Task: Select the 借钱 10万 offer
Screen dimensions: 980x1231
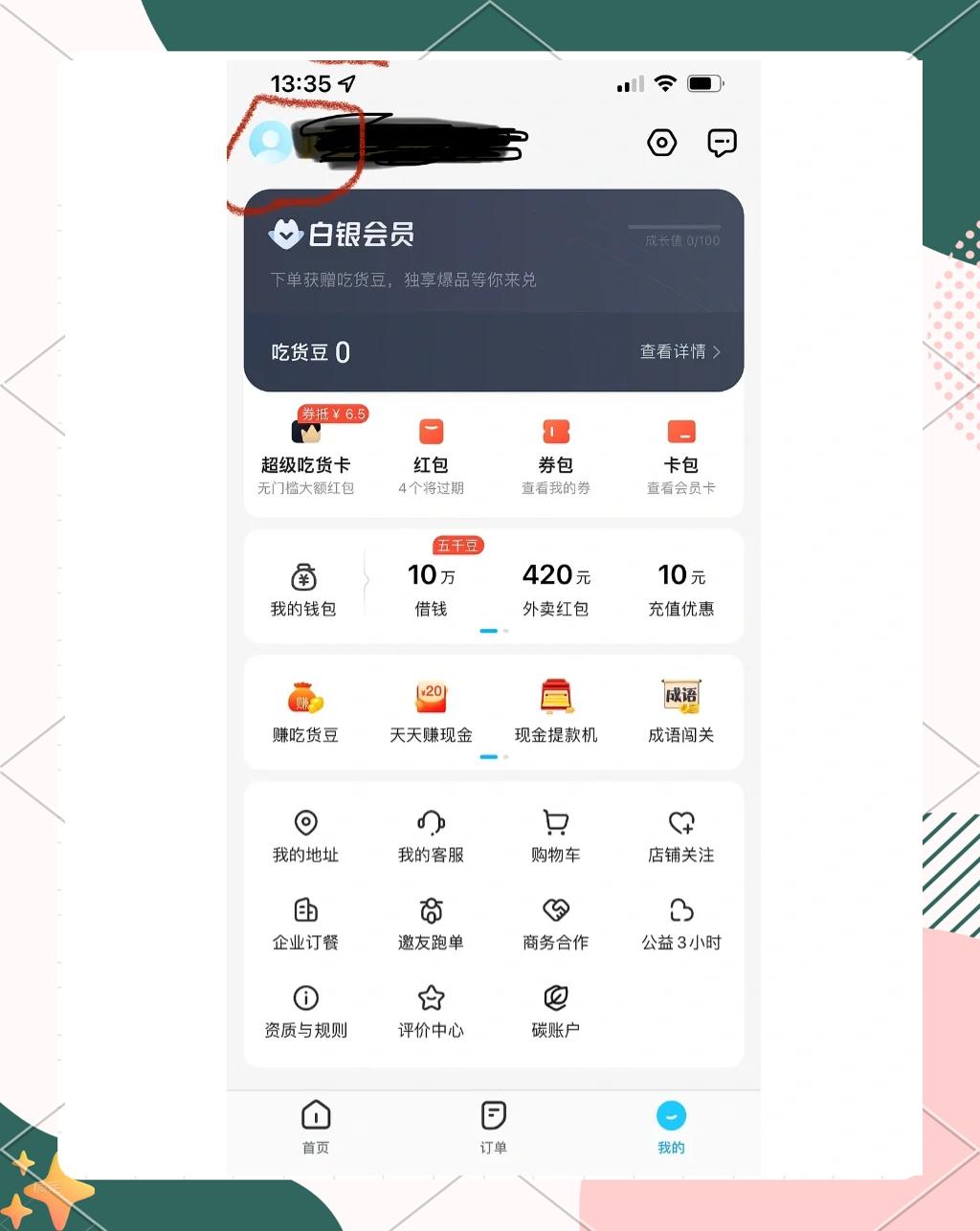Action: click(431, 588)
